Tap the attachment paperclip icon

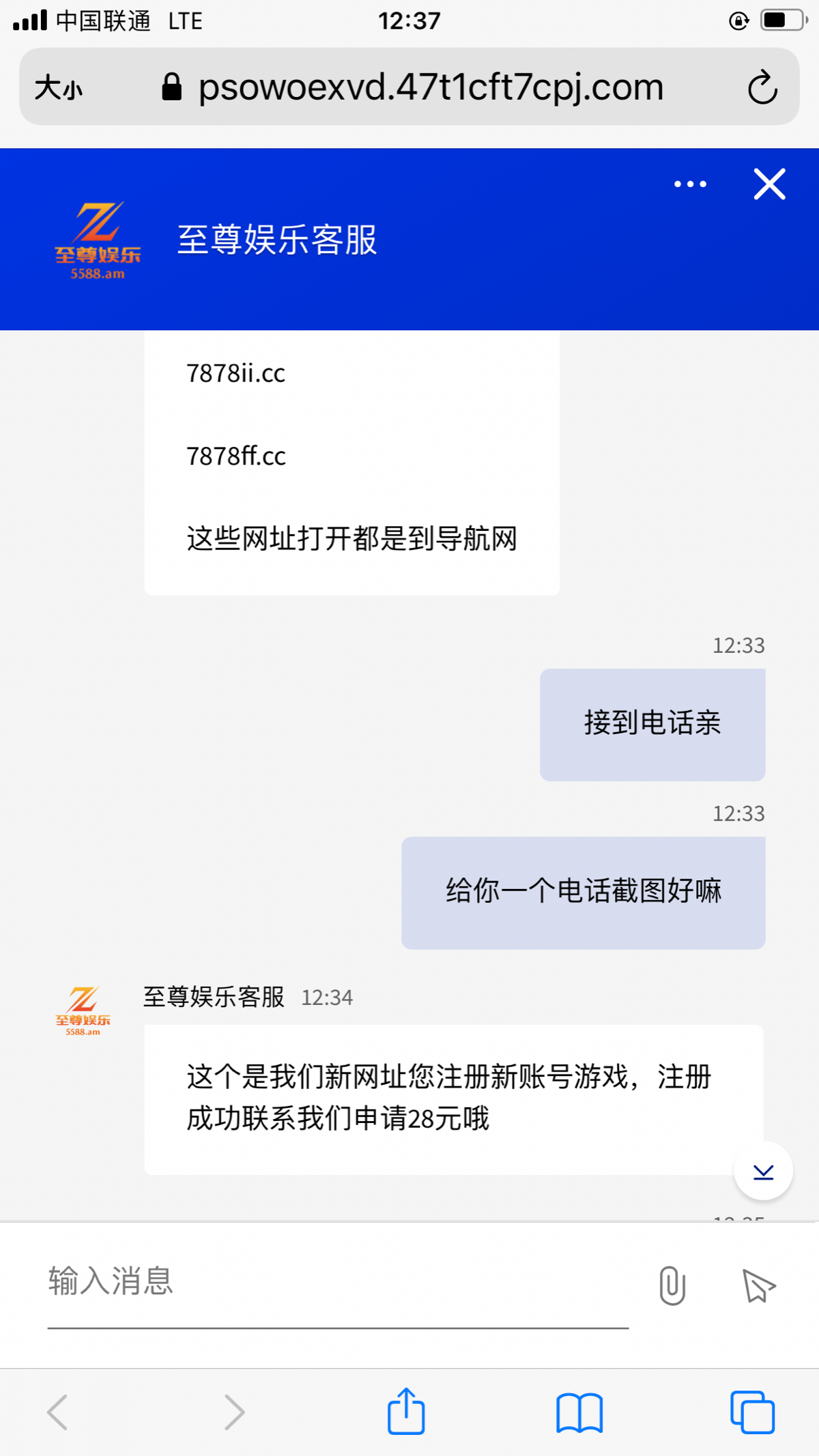[672, 1285]
